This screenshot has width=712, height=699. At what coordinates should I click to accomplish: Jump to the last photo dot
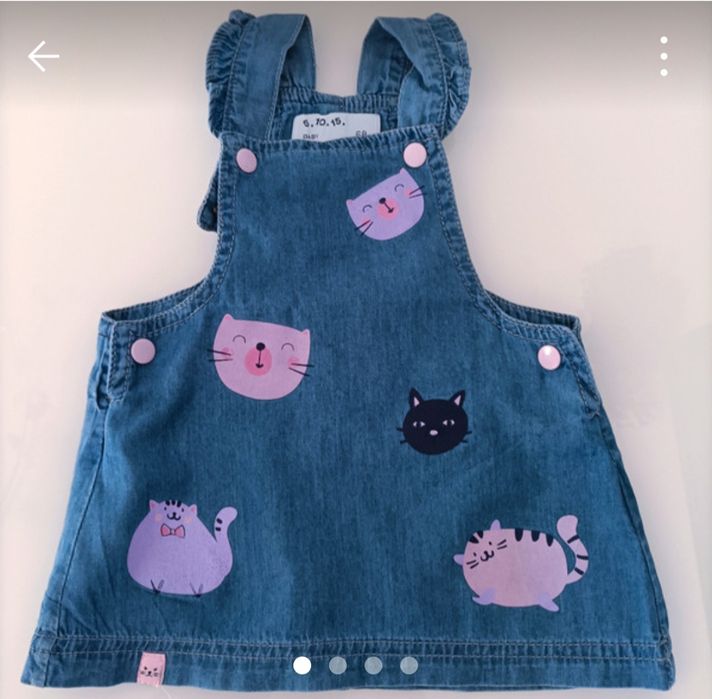coord(409,665)
